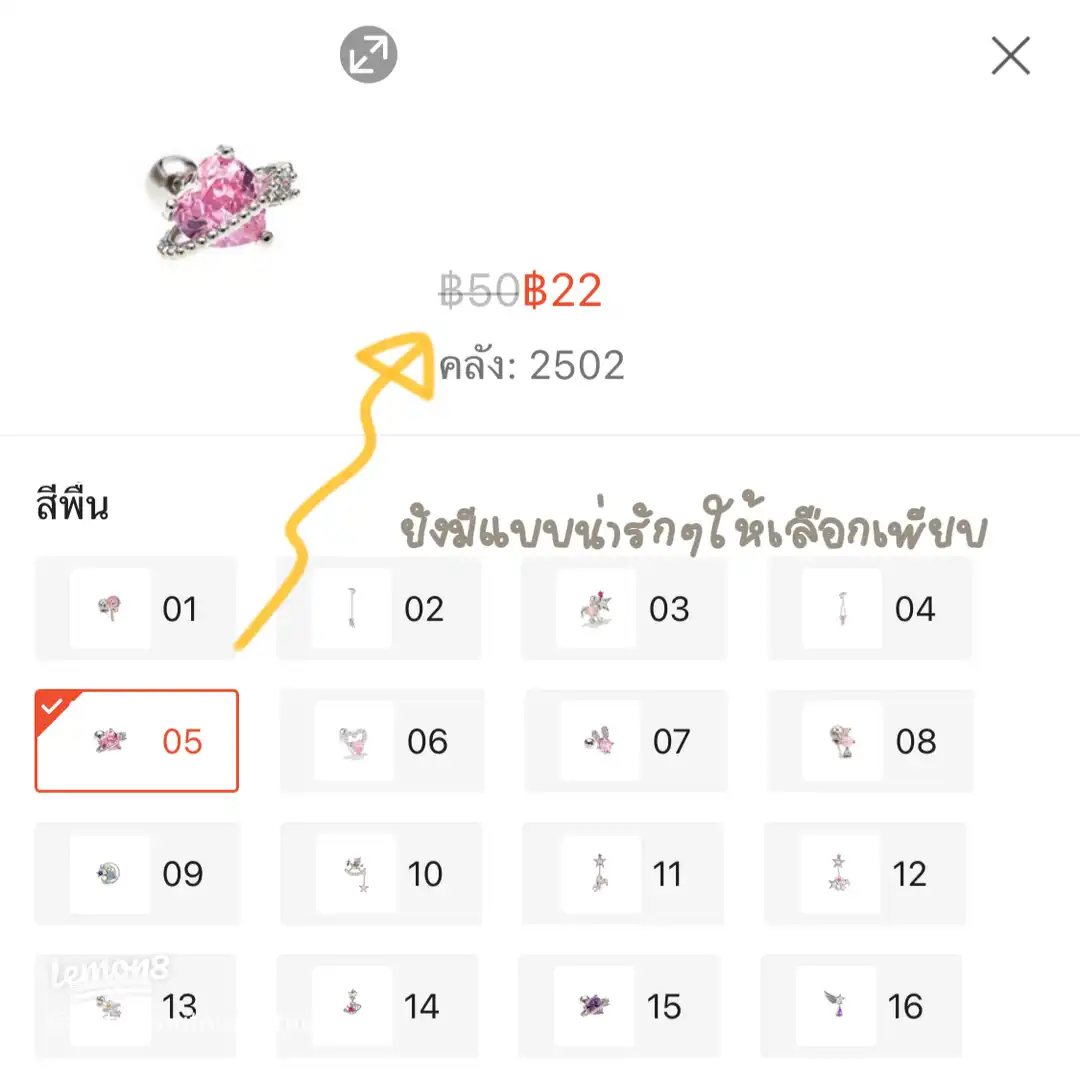
Task: Select variation 11
Action: [x=623, y=874]
